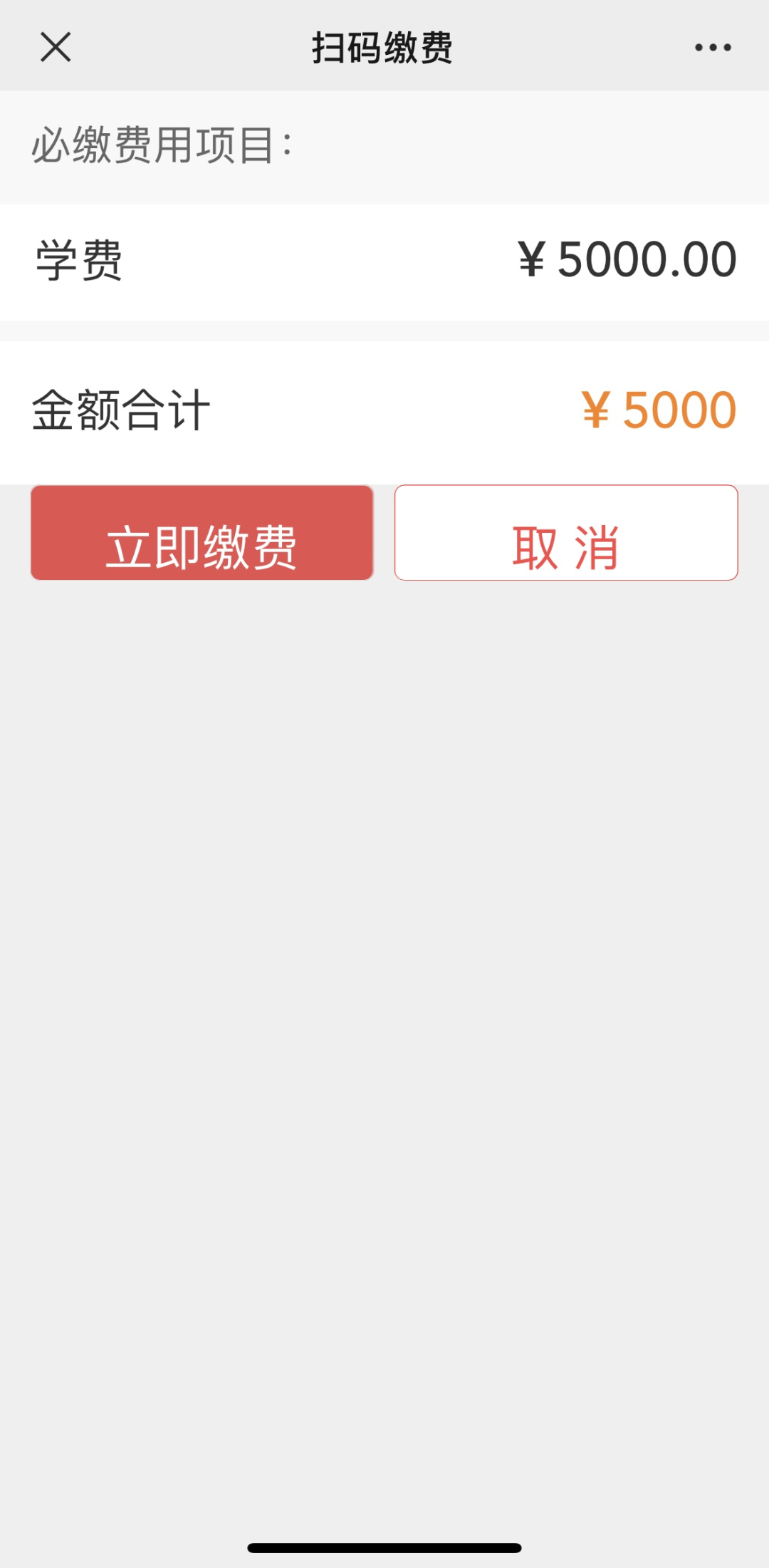The height and width of the screenshot is (1568, 769).
Task: Open the three-dot more options menu
Action: [713, 48]
